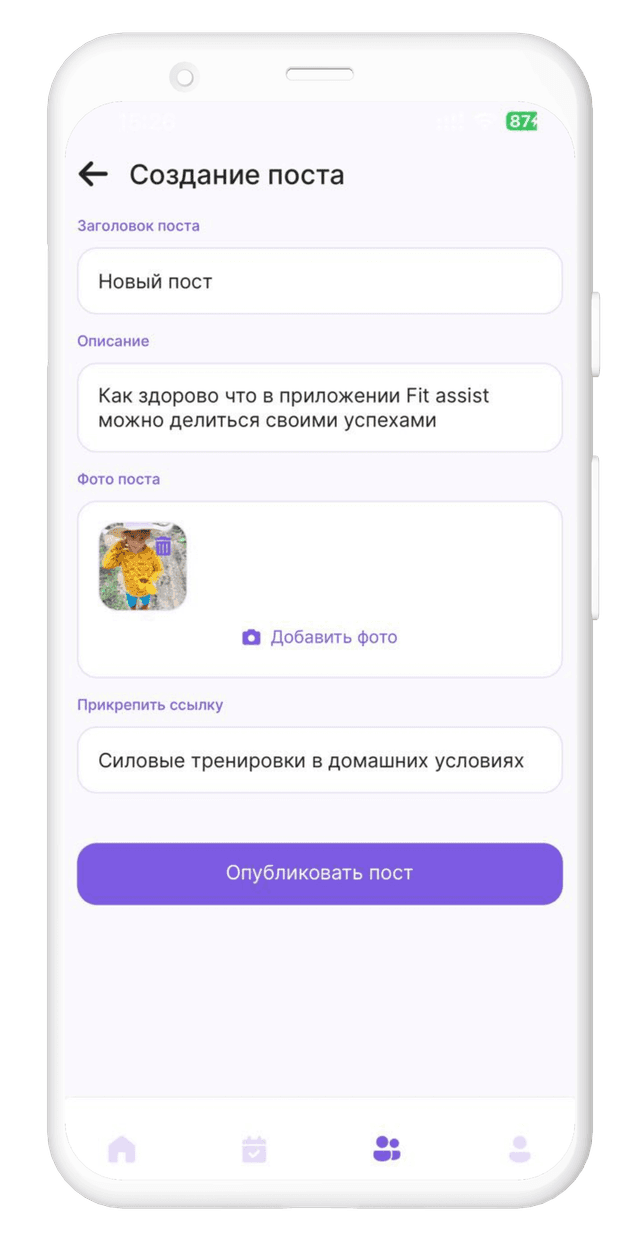Publish the post with "Опубликовать пост"
The image size is (640, 1259).
click(319, 873)
